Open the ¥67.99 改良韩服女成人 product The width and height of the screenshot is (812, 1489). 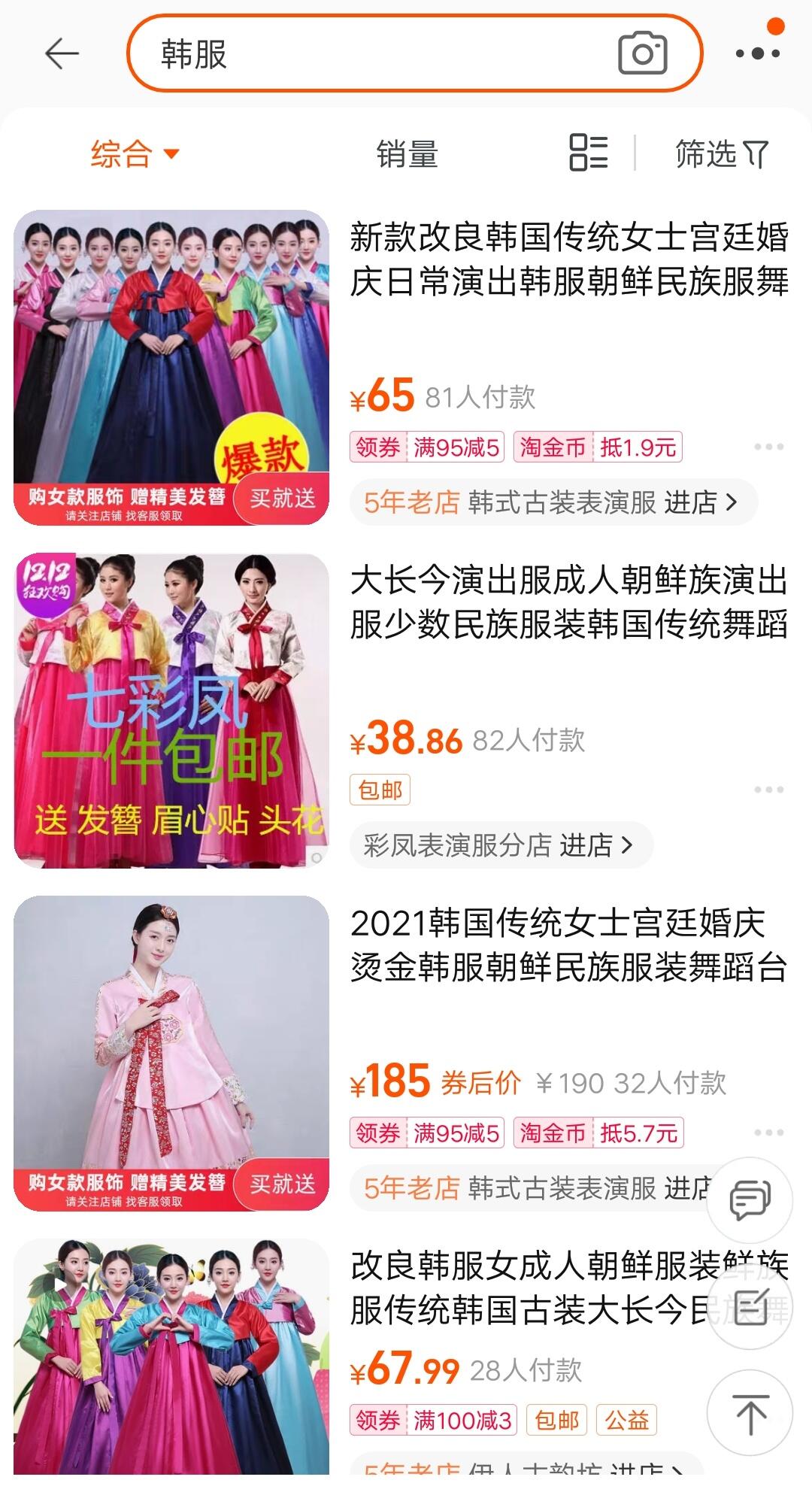526,1288
